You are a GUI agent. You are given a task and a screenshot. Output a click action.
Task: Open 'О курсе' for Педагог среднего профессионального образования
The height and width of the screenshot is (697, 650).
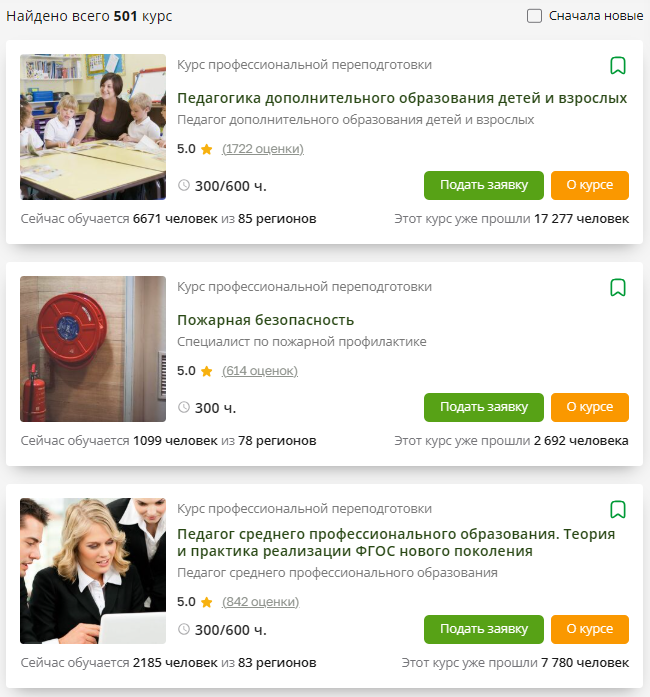tap(589, 629)
